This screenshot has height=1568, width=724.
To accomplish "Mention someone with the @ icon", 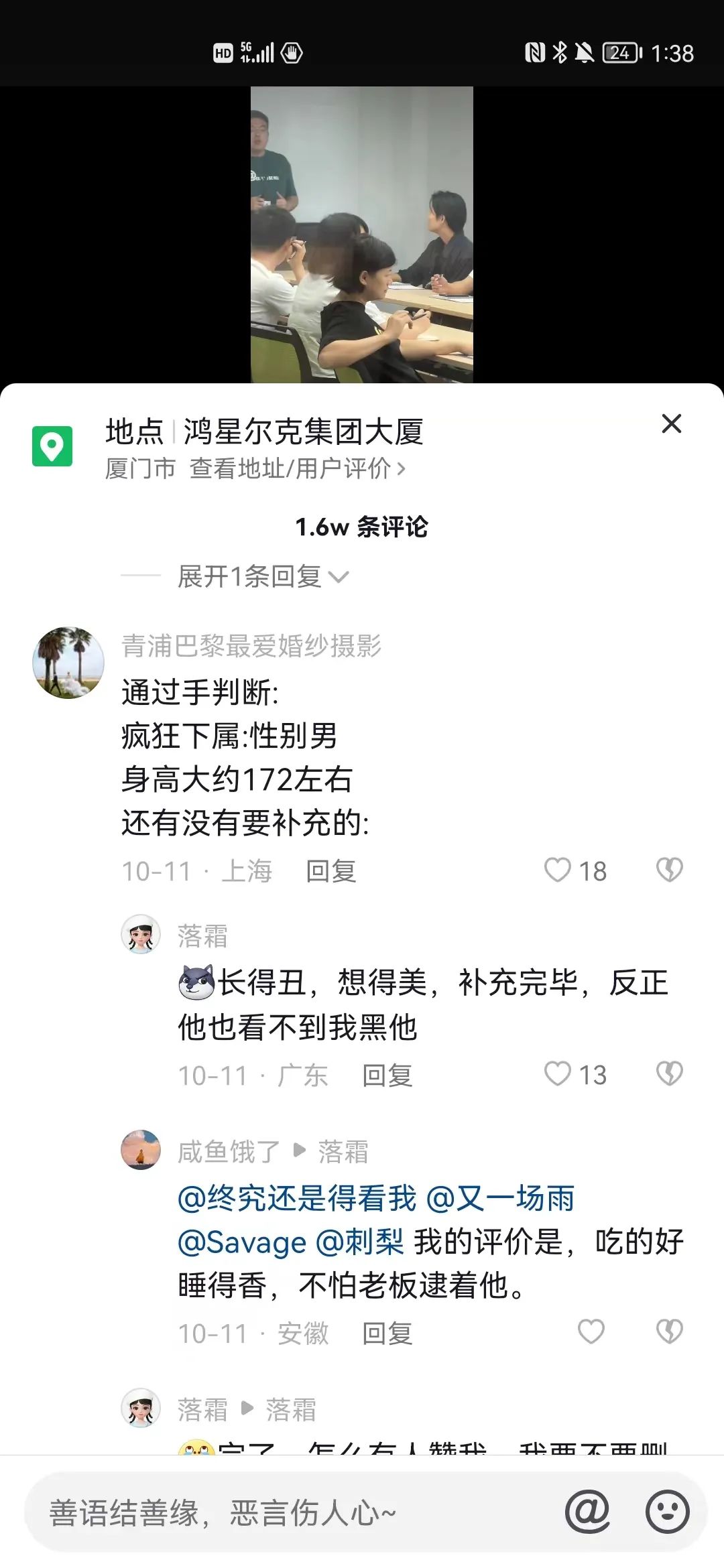I will (x=587, y=1512).
